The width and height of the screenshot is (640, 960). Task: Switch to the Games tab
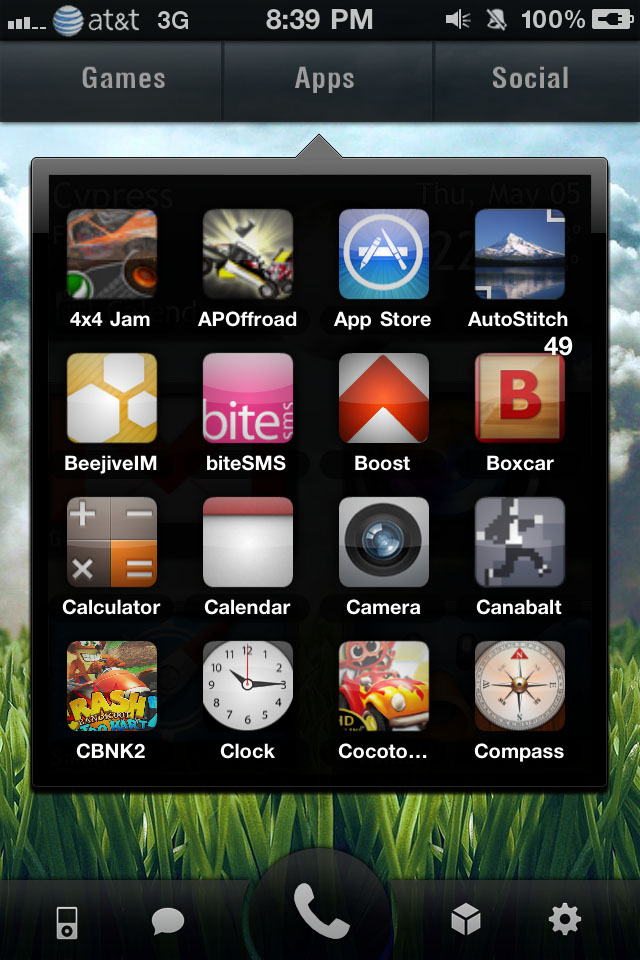pos(123,79)
